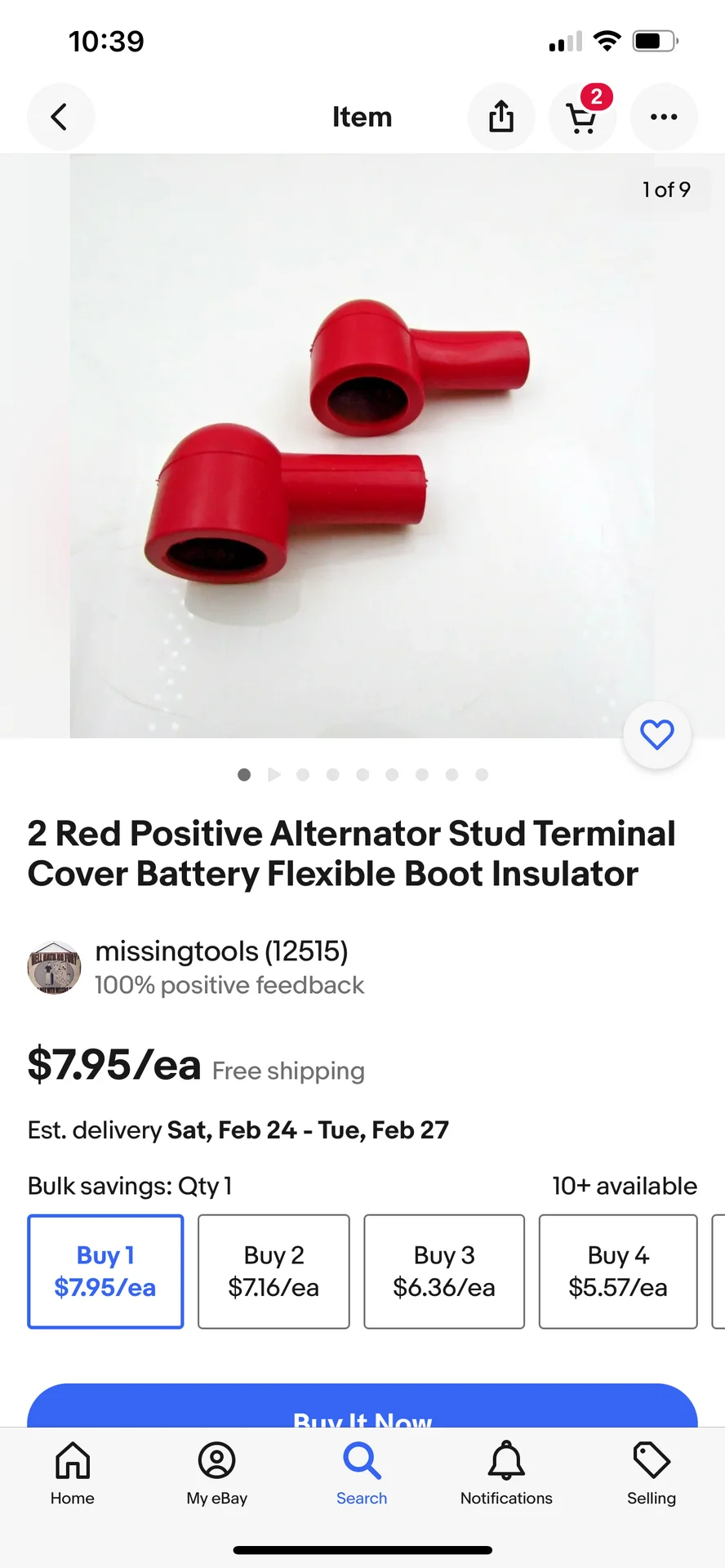The image size is (725, 1568).
Task: Open the My eBay tab
Action: (217, 1474)
